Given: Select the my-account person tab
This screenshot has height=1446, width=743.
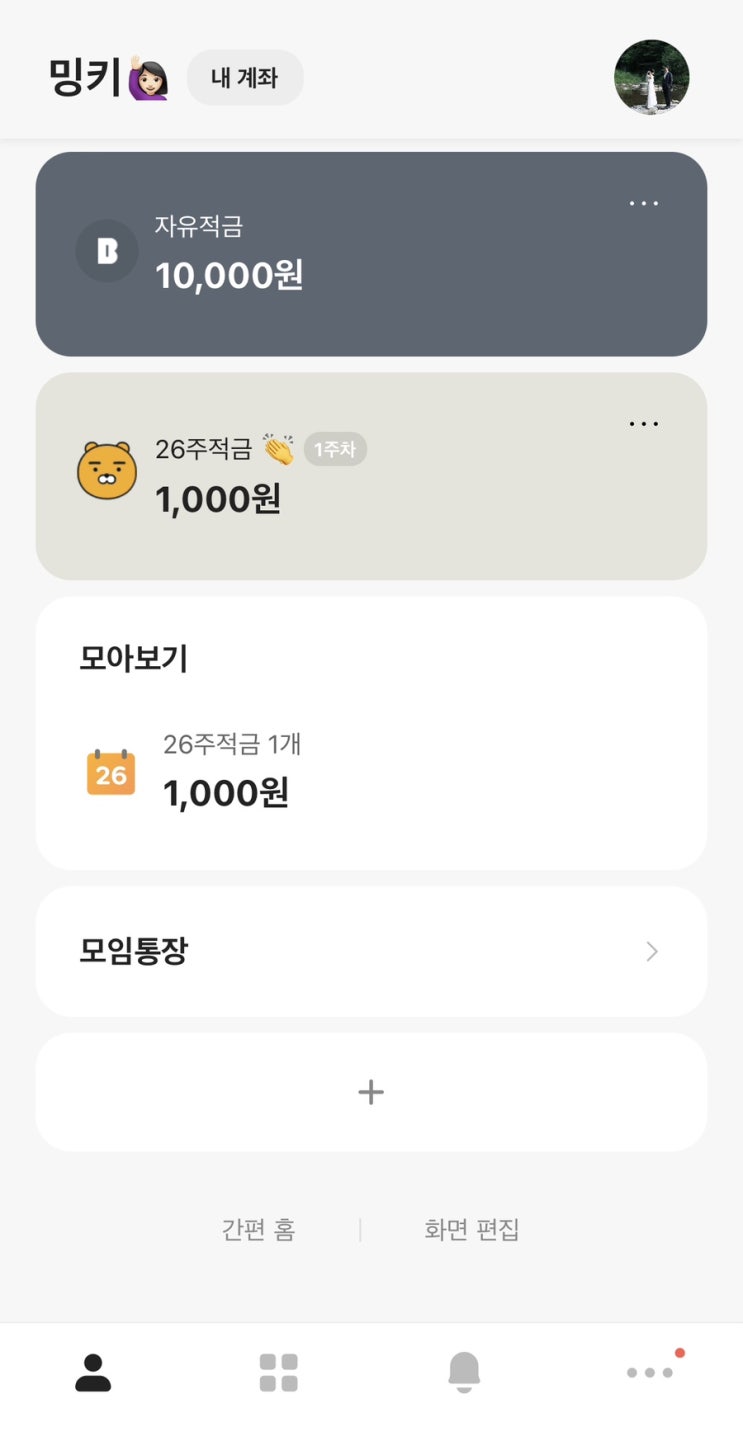Looking at the screenshot, I should (93, 1373).
